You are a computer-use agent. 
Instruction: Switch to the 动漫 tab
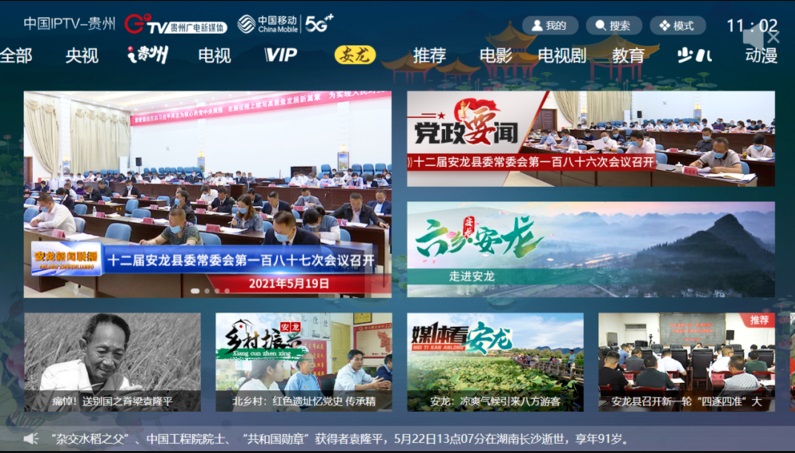point(761,55)
